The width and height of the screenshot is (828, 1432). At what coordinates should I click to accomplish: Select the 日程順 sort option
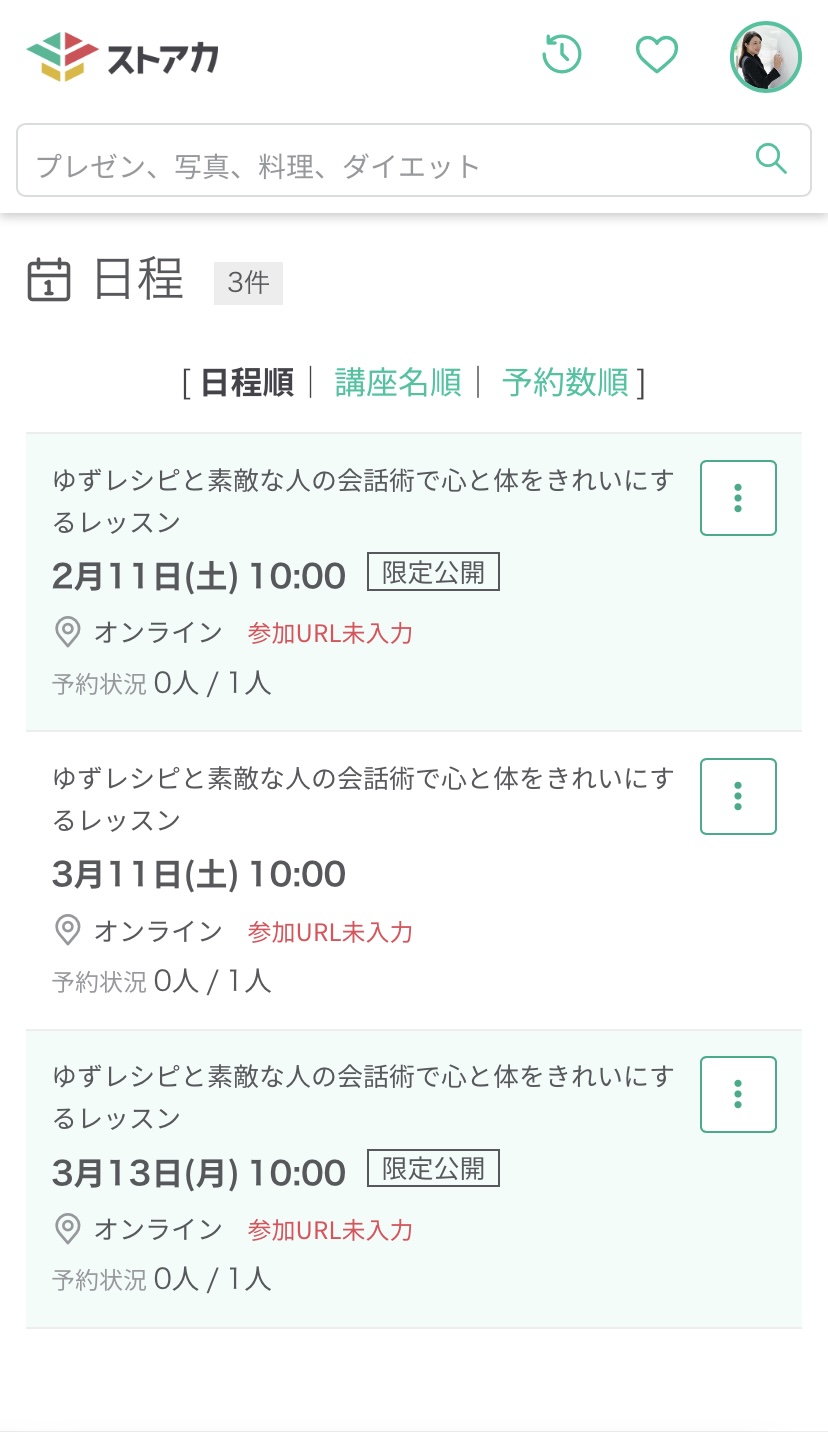pyautogui.click(x=247, y=382)
